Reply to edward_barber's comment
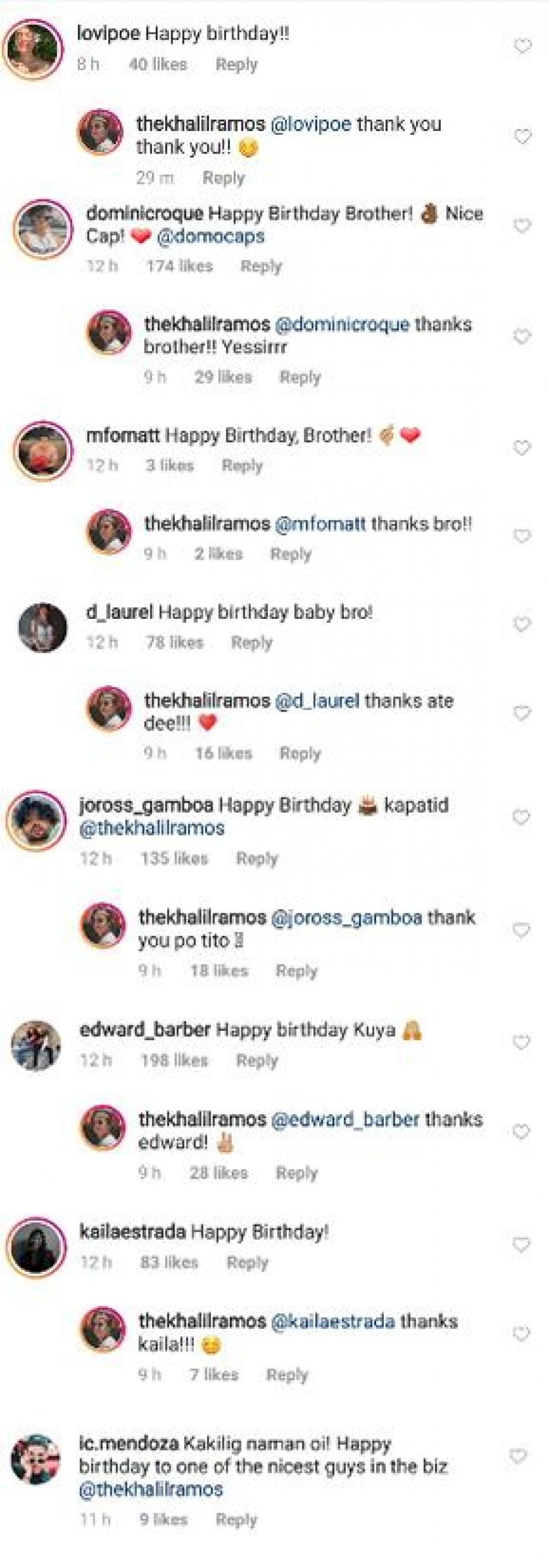The height and width of the screenshot is (1568, 549). (x=256, y=1061)
